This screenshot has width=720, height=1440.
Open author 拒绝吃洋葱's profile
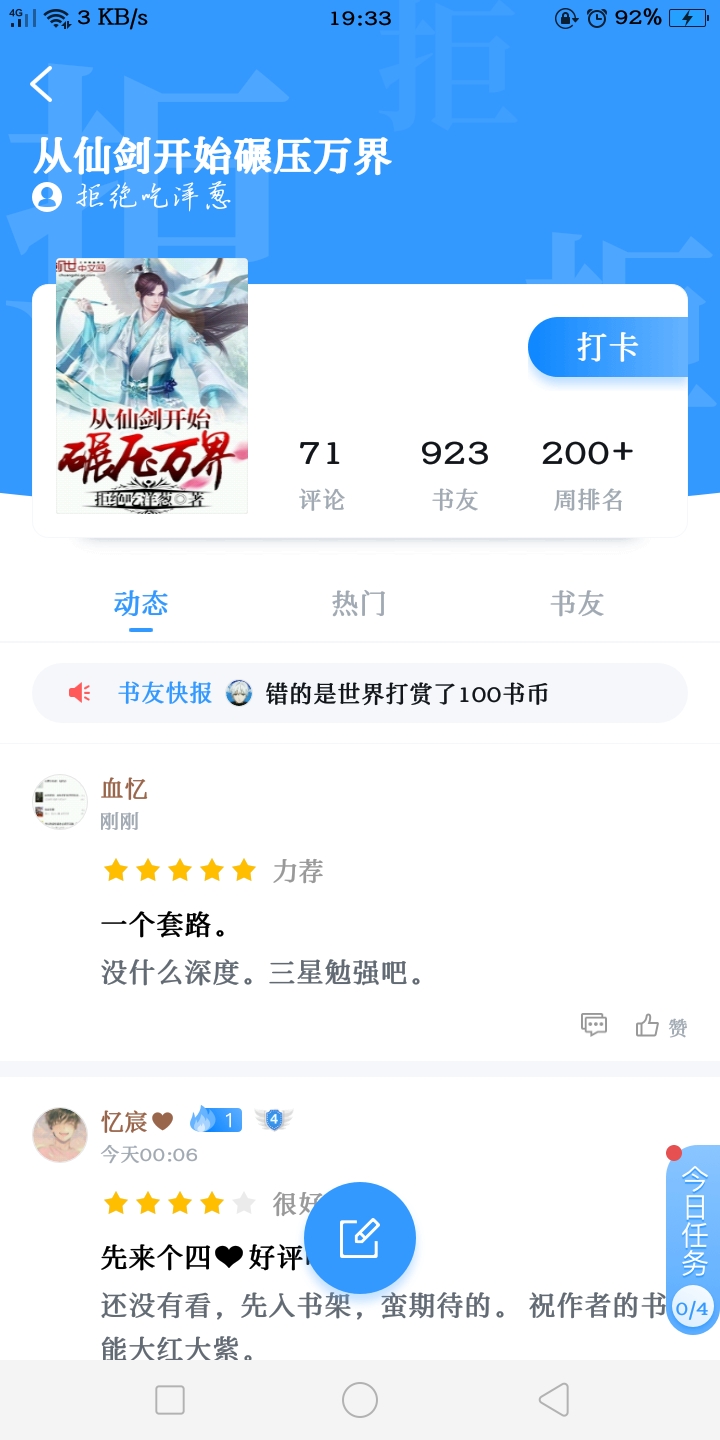pyautogui.click(x=132, y=196)
